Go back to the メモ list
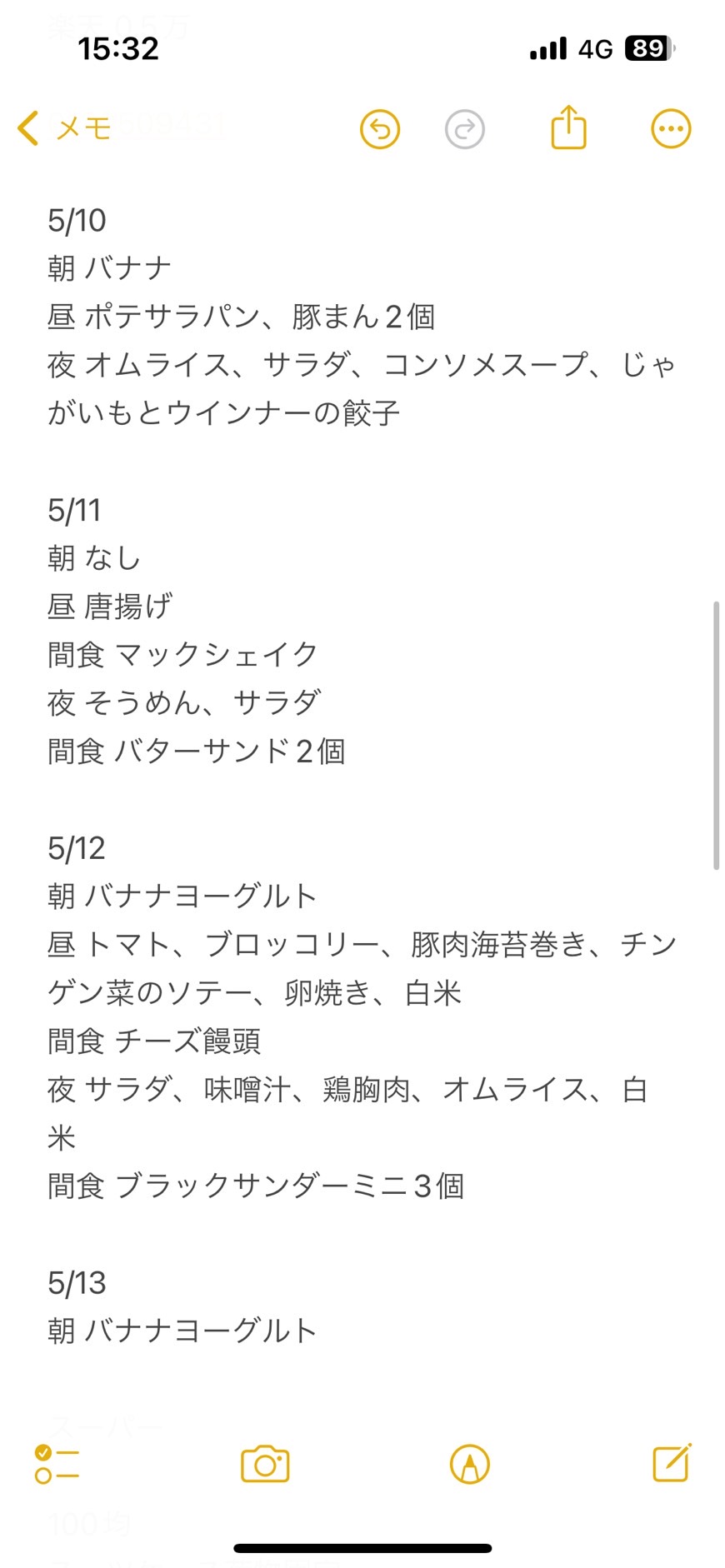The image size is (725, 1568). tap(64, 129)
